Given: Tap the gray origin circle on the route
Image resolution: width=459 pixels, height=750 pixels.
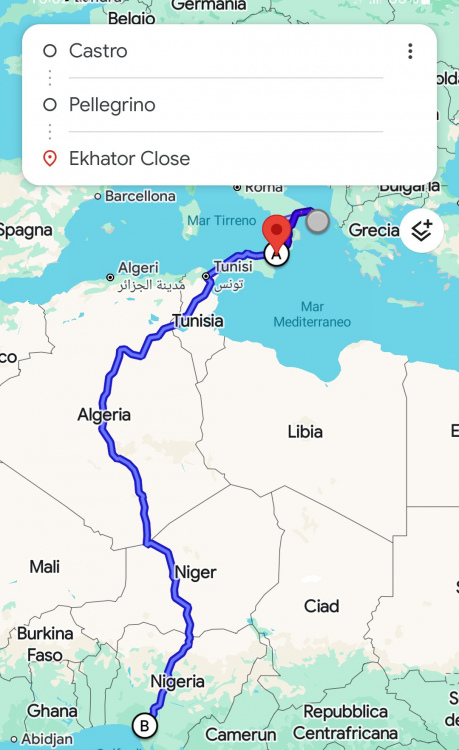Looking at the screenshot, I should [317, 221].
